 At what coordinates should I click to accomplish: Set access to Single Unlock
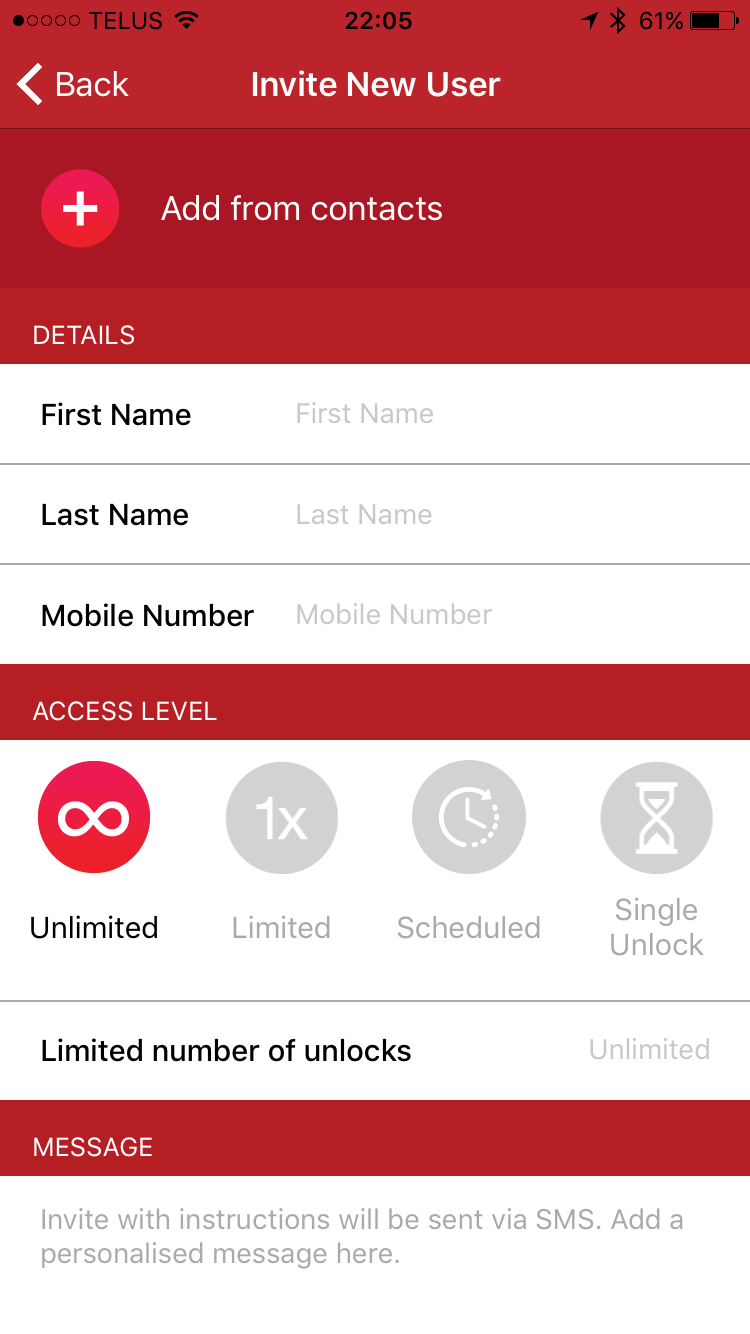[x=656, y=817]
